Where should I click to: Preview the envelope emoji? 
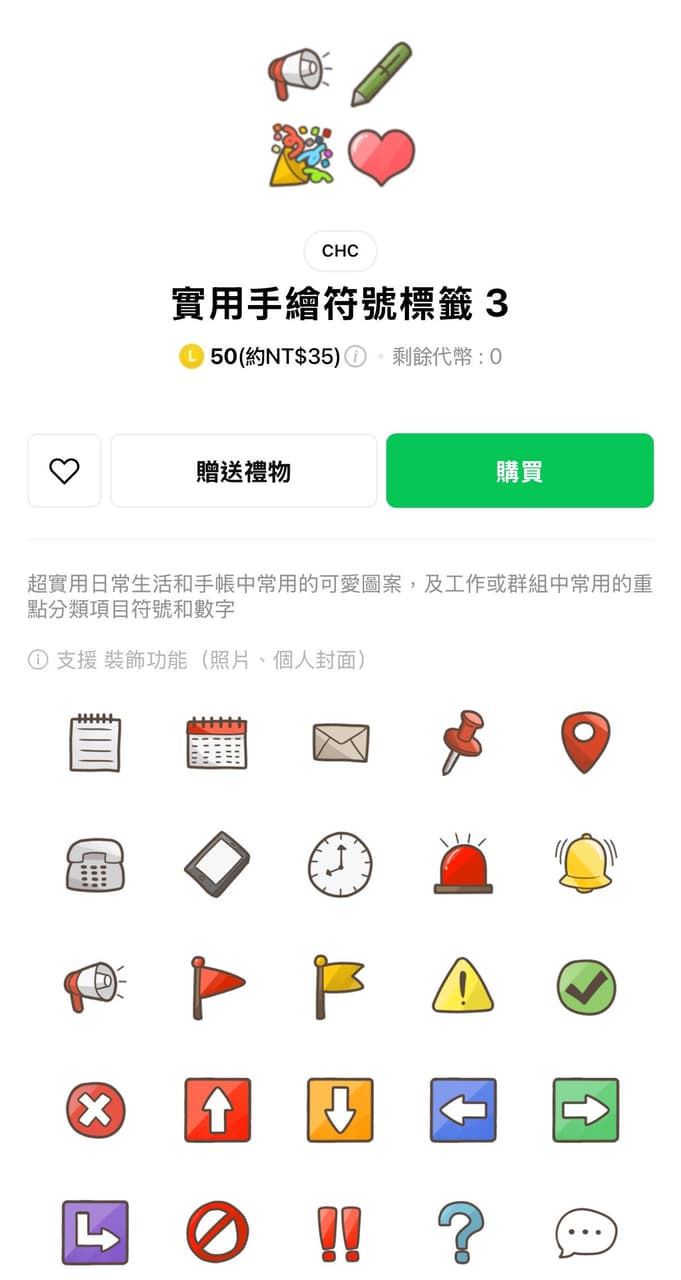tap(341, 743)
